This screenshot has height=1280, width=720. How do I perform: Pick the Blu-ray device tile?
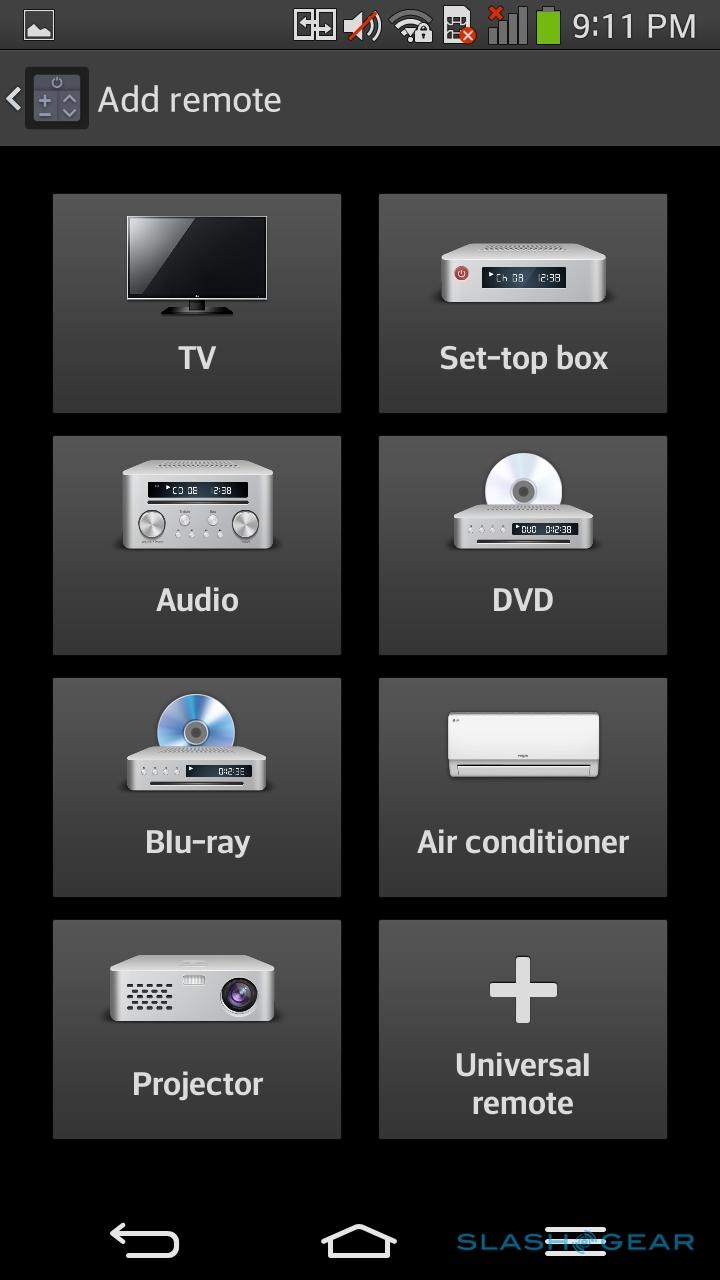(197, 787)
